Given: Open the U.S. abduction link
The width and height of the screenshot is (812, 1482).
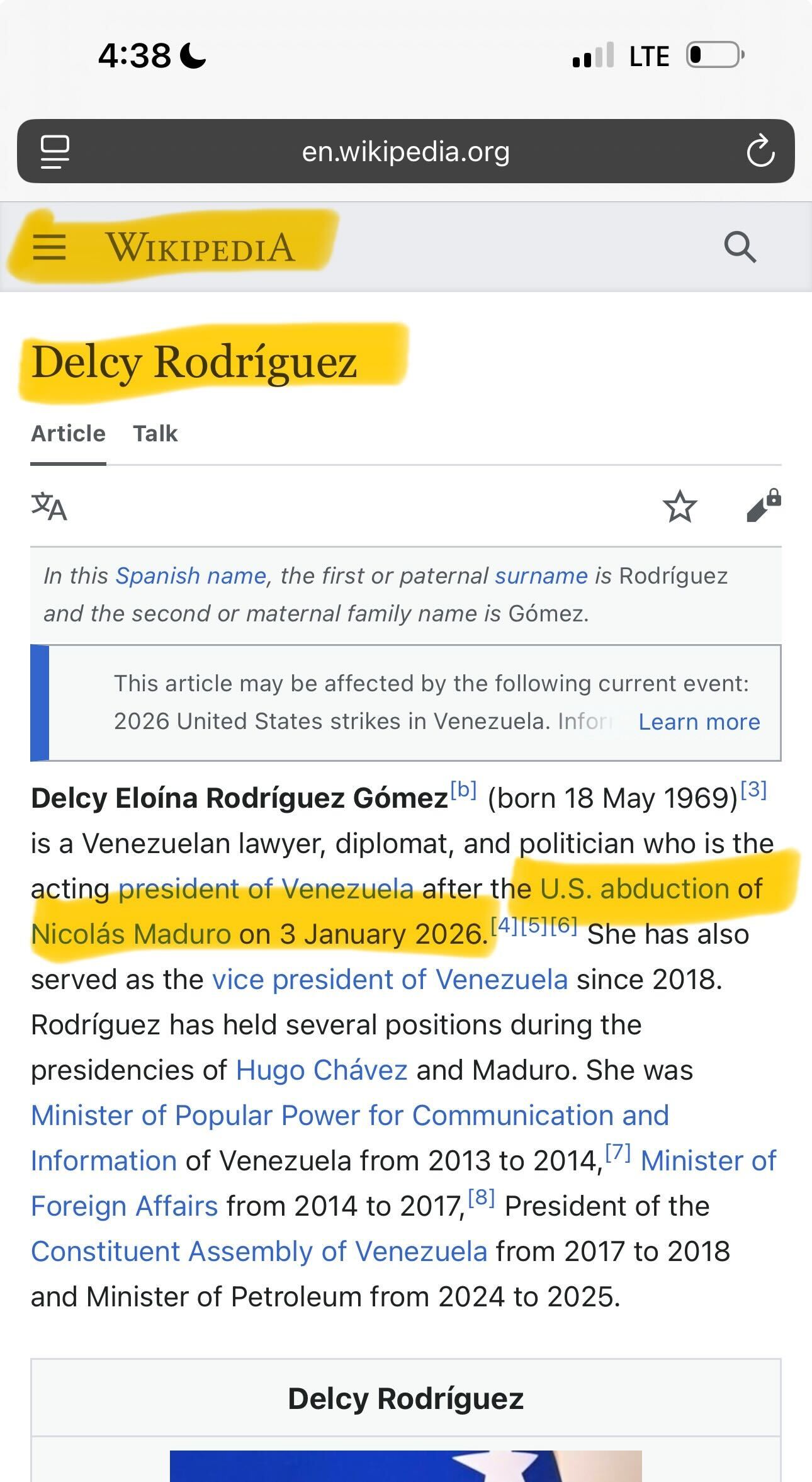Looking at the screenshot, I should (634, 889).
